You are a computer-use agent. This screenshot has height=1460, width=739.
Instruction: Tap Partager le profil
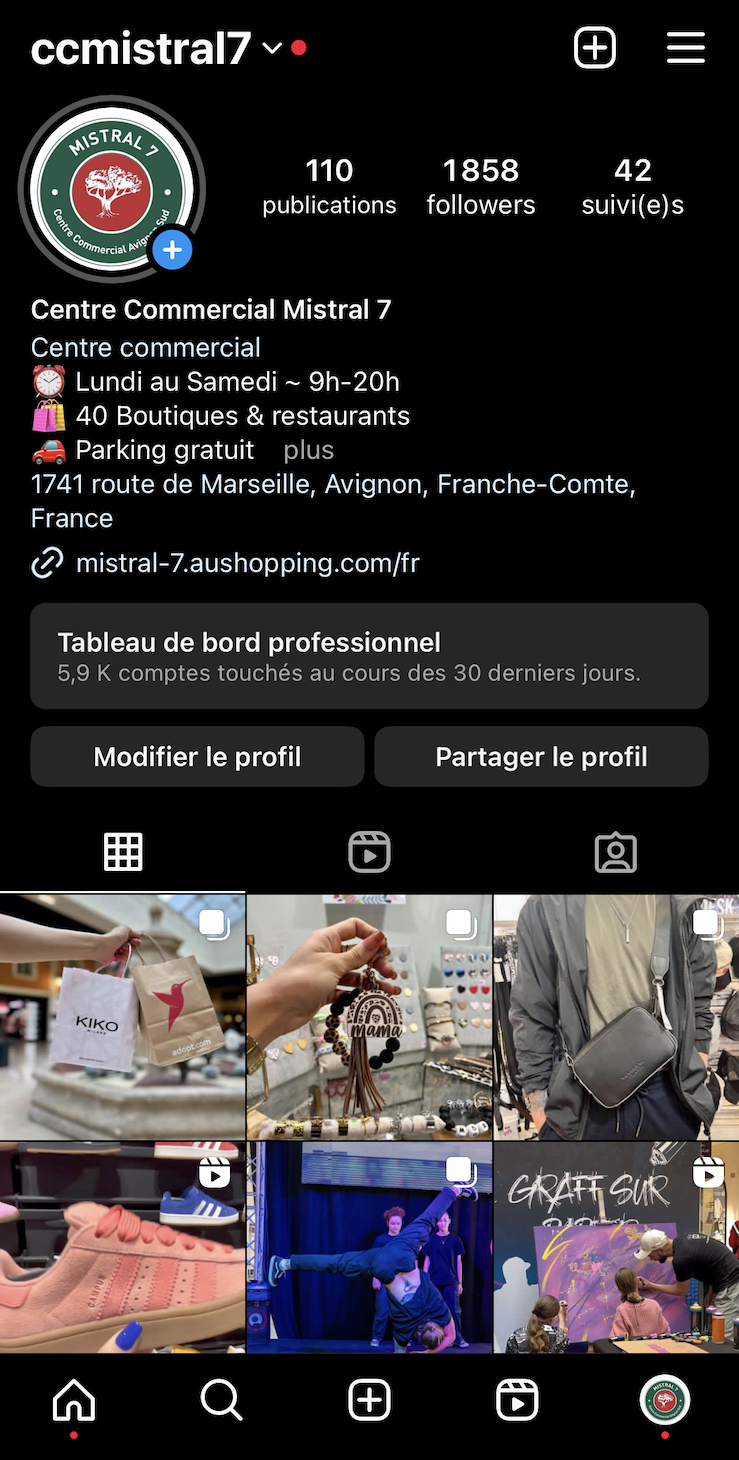pyautogui.click(x=541, y=757)
